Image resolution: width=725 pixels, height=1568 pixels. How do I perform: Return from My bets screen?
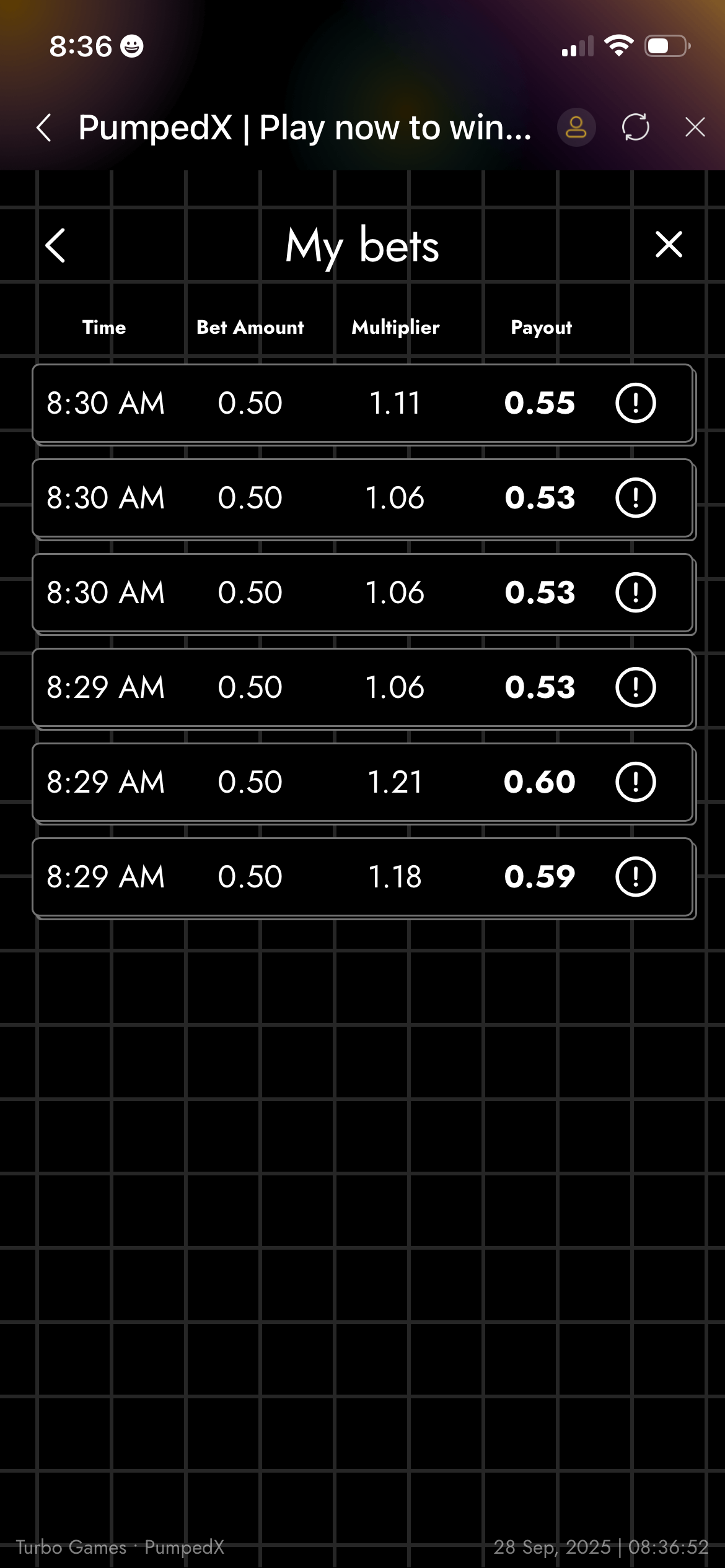(56, 246)
